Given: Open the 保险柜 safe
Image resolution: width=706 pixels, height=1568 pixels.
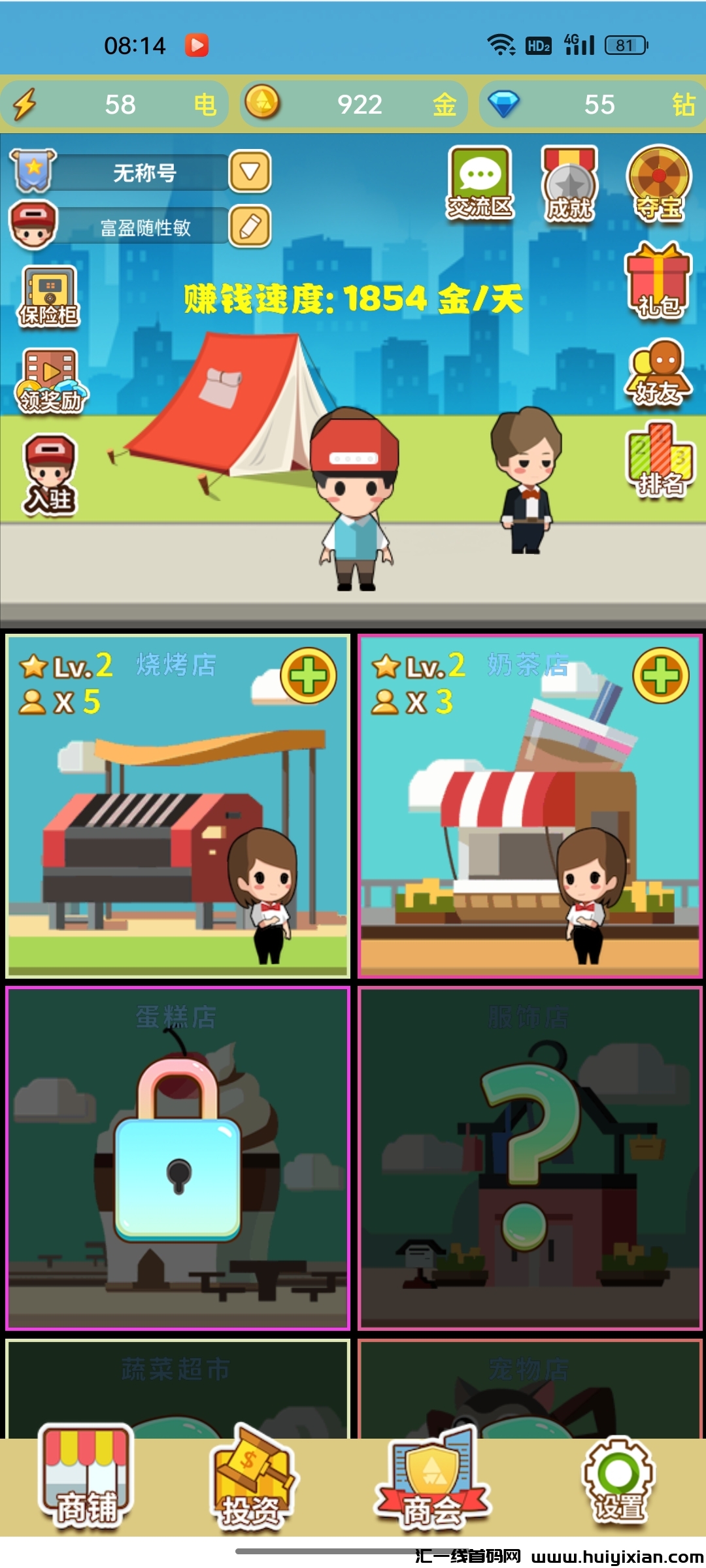Looking at the screenshot, I should (x=49, y=296).
